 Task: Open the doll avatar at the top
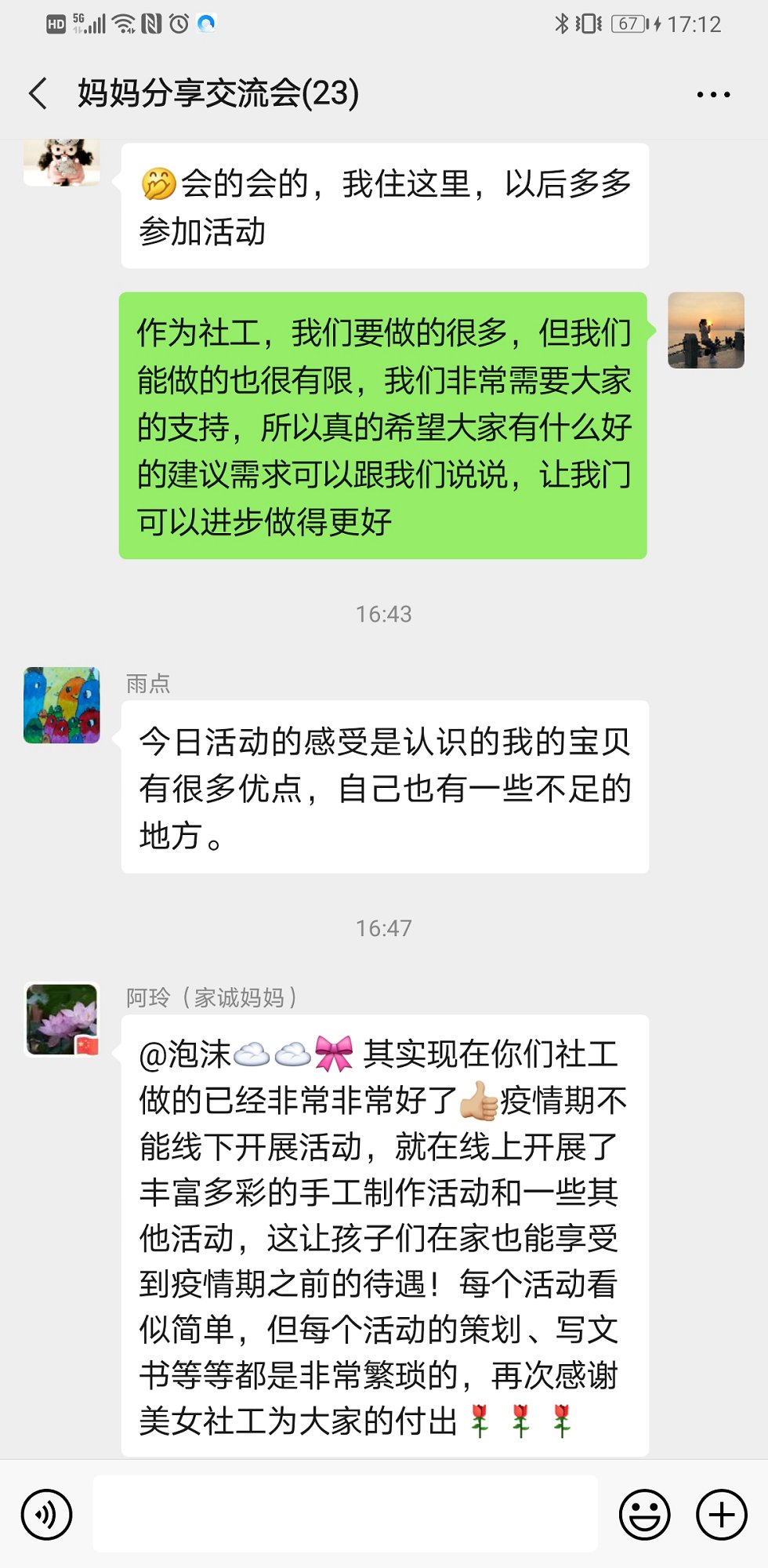[x=62, y=162]
